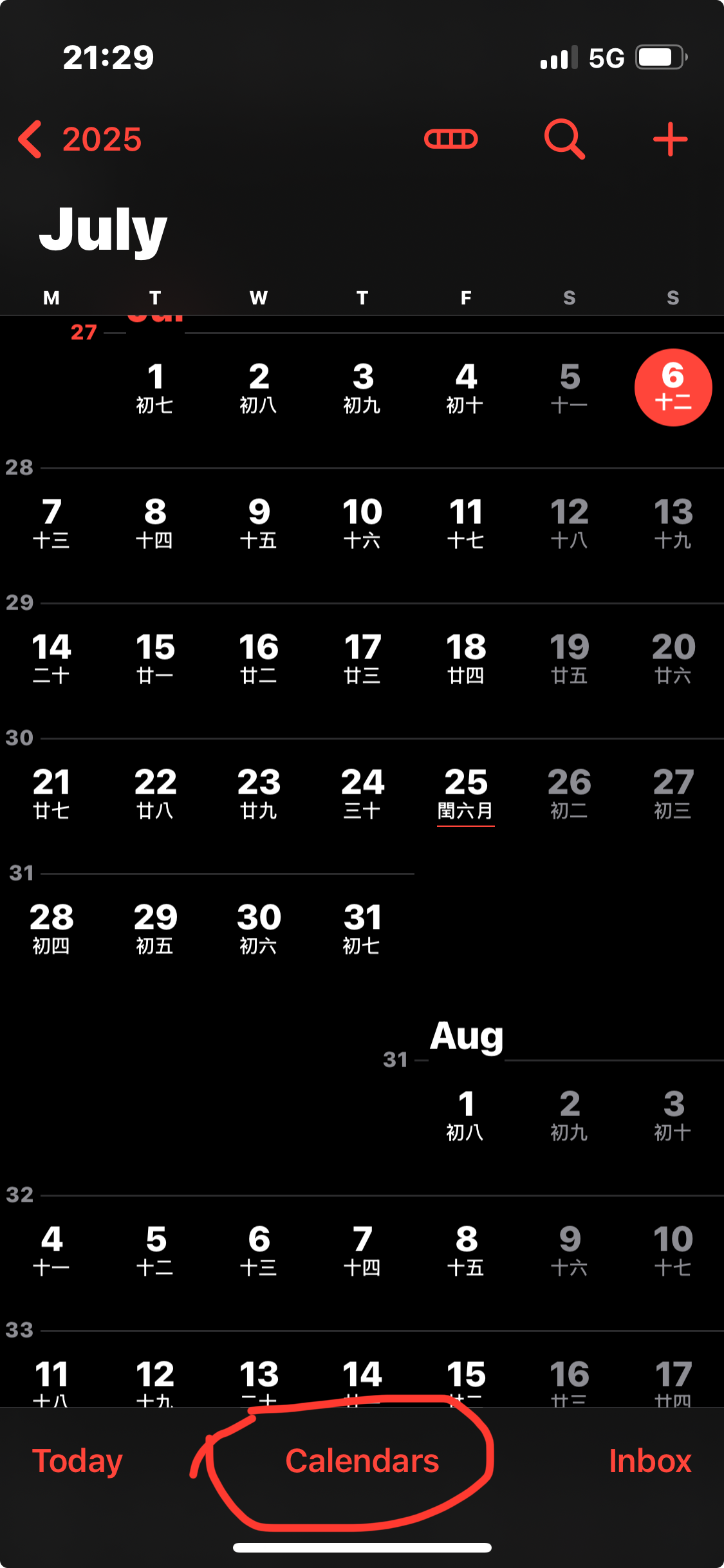Select August 8

466,1250
